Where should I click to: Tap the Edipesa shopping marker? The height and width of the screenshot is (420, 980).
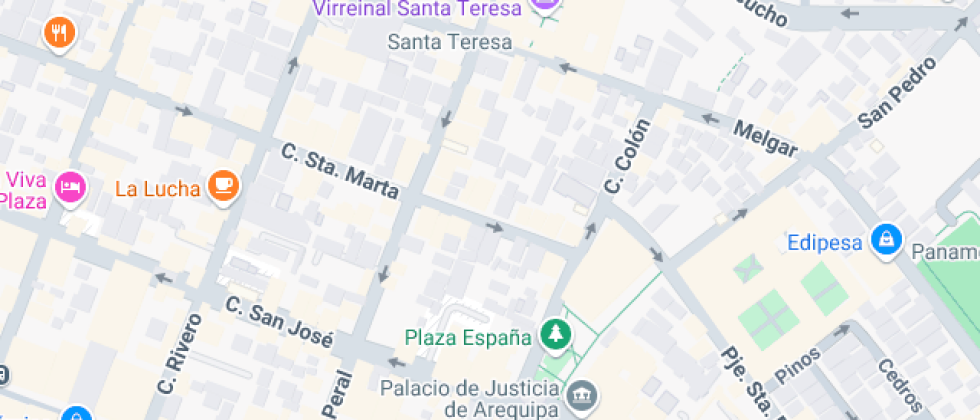886,240
